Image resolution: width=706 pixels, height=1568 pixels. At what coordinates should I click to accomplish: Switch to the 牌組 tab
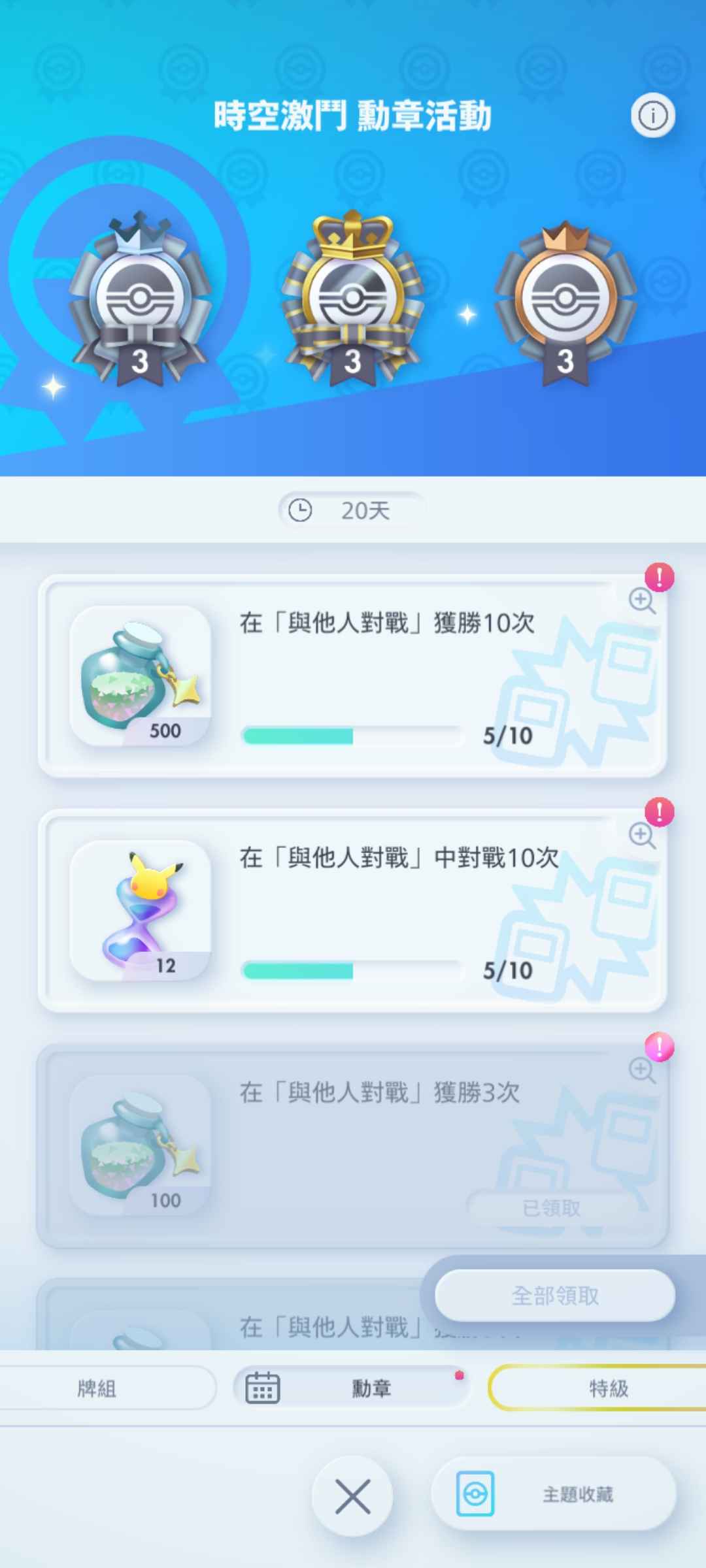(x=98, y=1388)
